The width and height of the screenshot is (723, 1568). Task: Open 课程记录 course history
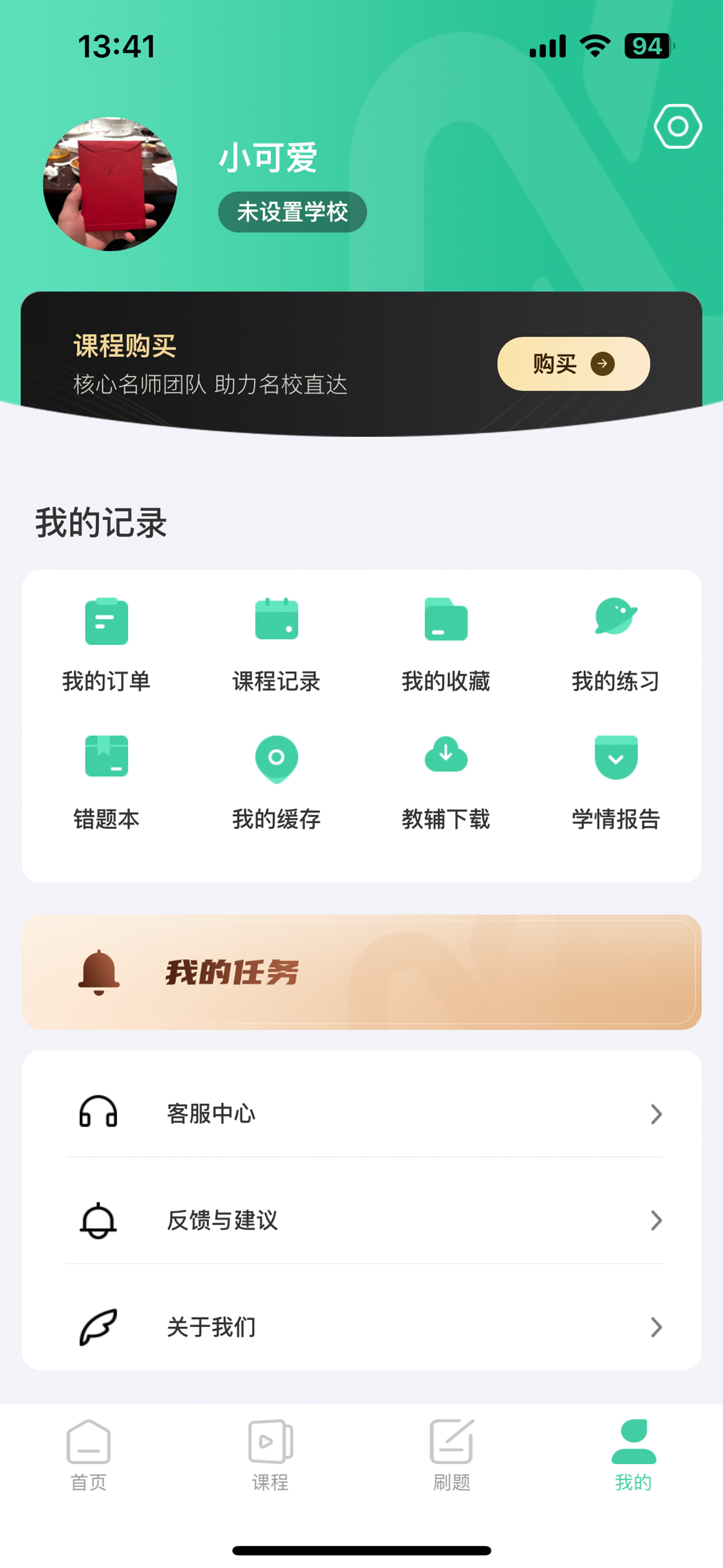276,644
